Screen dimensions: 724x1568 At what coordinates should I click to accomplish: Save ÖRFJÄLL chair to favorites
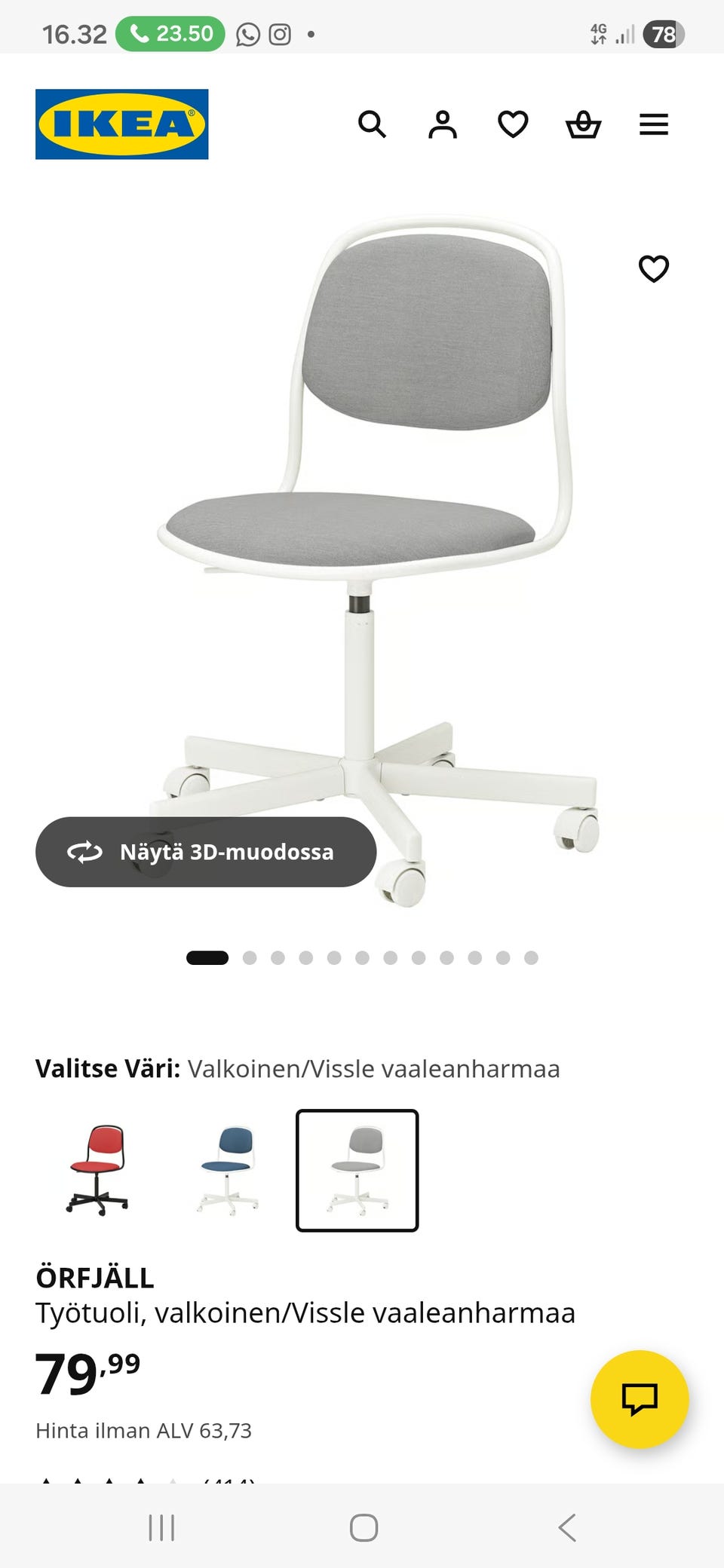click(x=654, y=268)
